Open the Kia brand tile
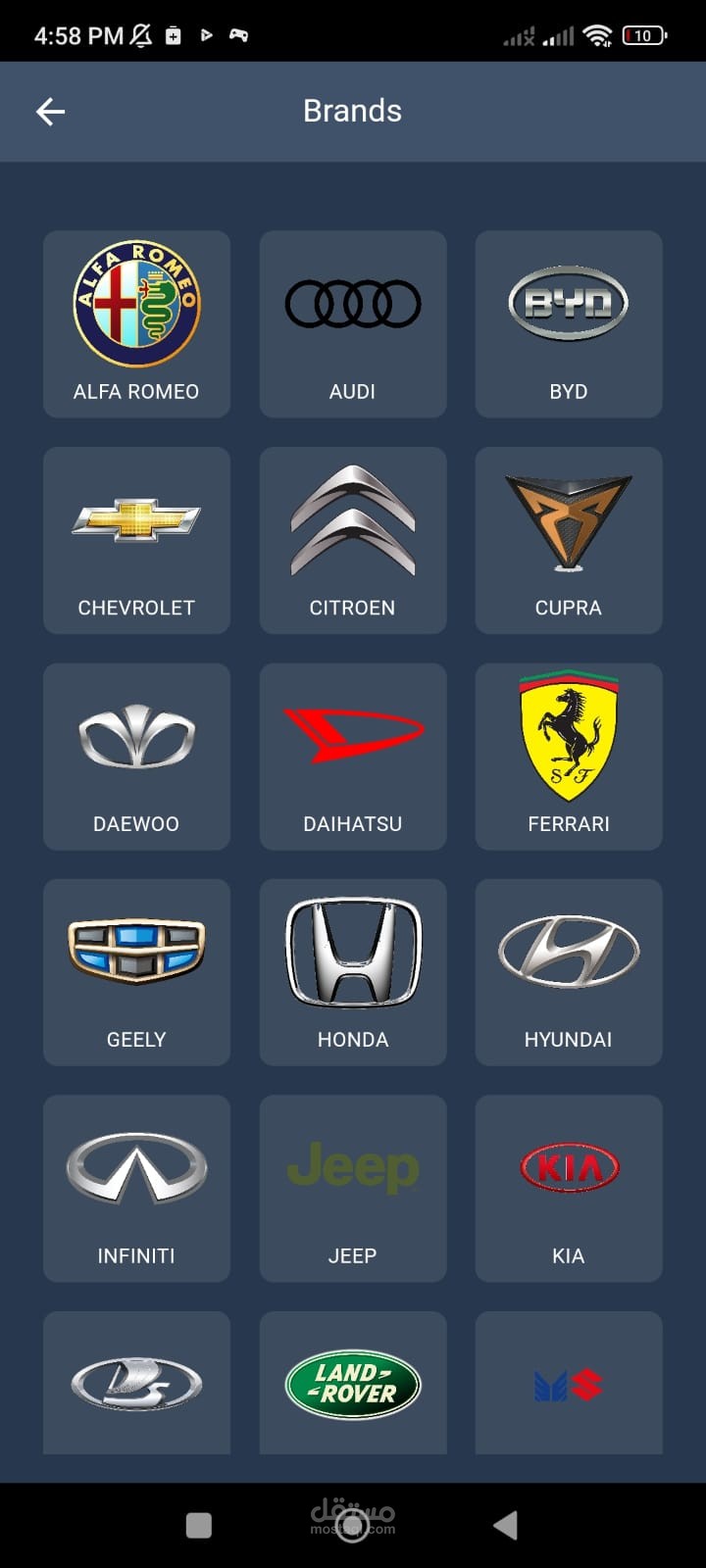 [x=569, y=1189]
